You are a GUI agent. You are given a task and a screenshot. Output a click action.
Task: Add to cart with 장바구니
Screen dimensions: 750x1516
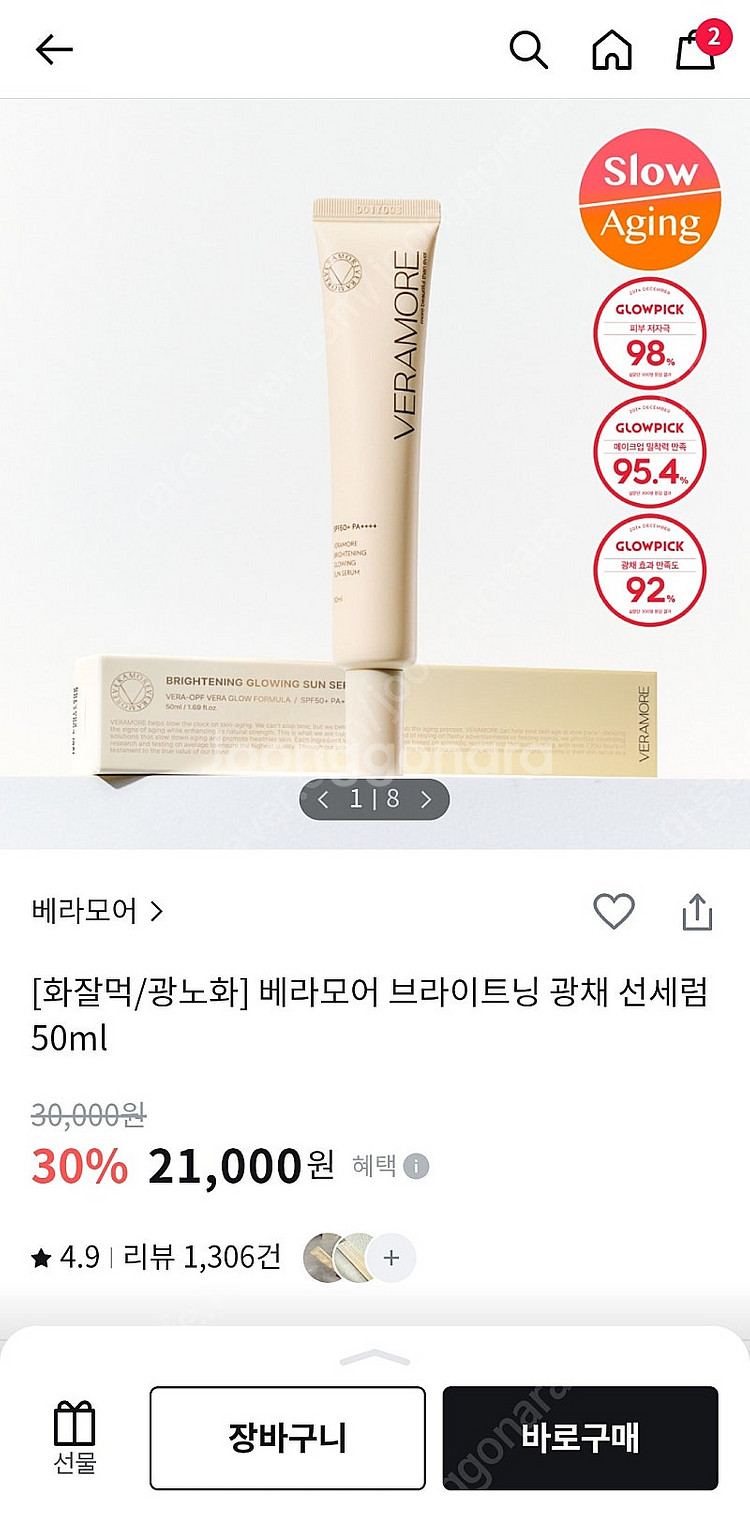(288, 1438)
